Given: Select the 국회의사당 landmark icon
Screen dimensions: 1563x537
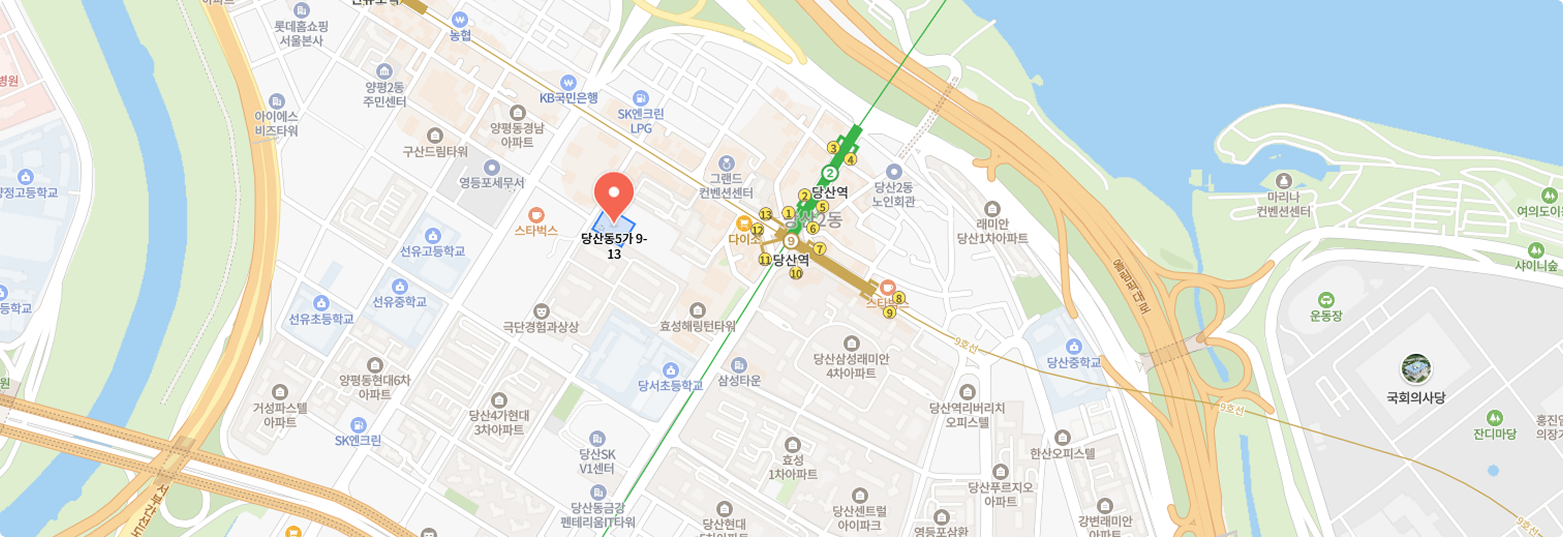Looking at the screenshot, I should 1415,369.
